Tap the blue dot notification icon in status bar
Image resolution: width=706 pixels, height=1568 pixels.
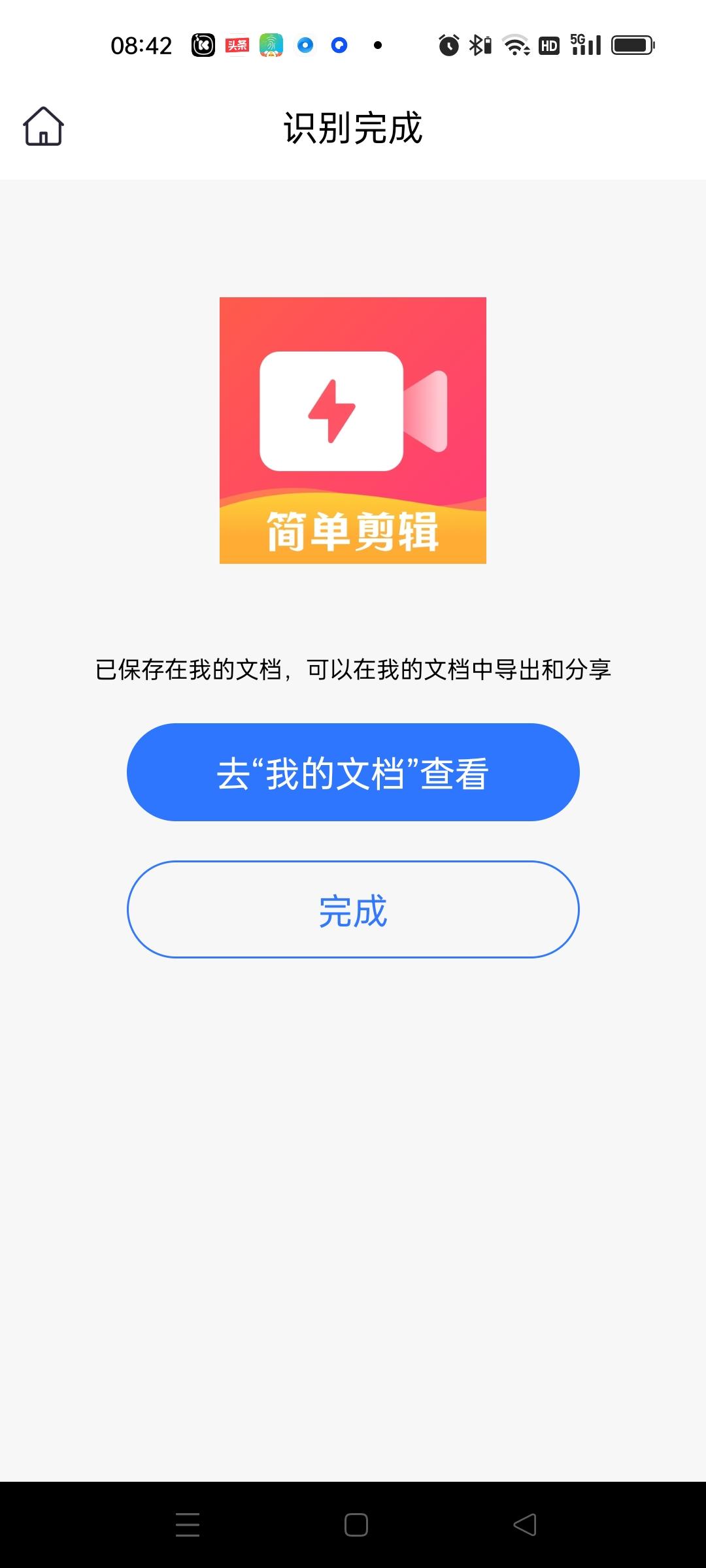(x=304, y=44)
